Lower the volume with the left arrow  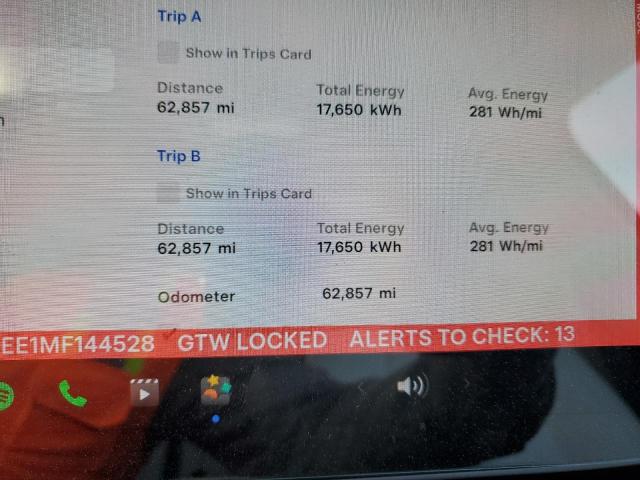[x=363, y=387]
